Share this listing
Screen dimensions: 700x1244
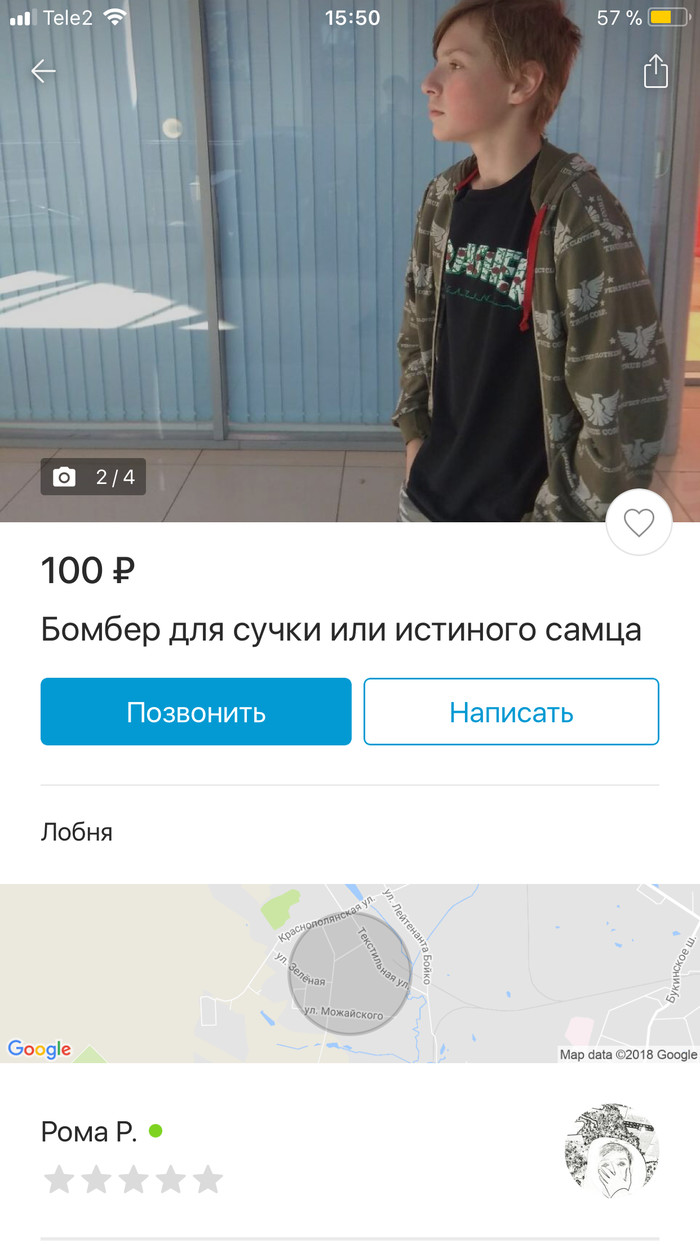pyautogui.click(x=655, y=71)
